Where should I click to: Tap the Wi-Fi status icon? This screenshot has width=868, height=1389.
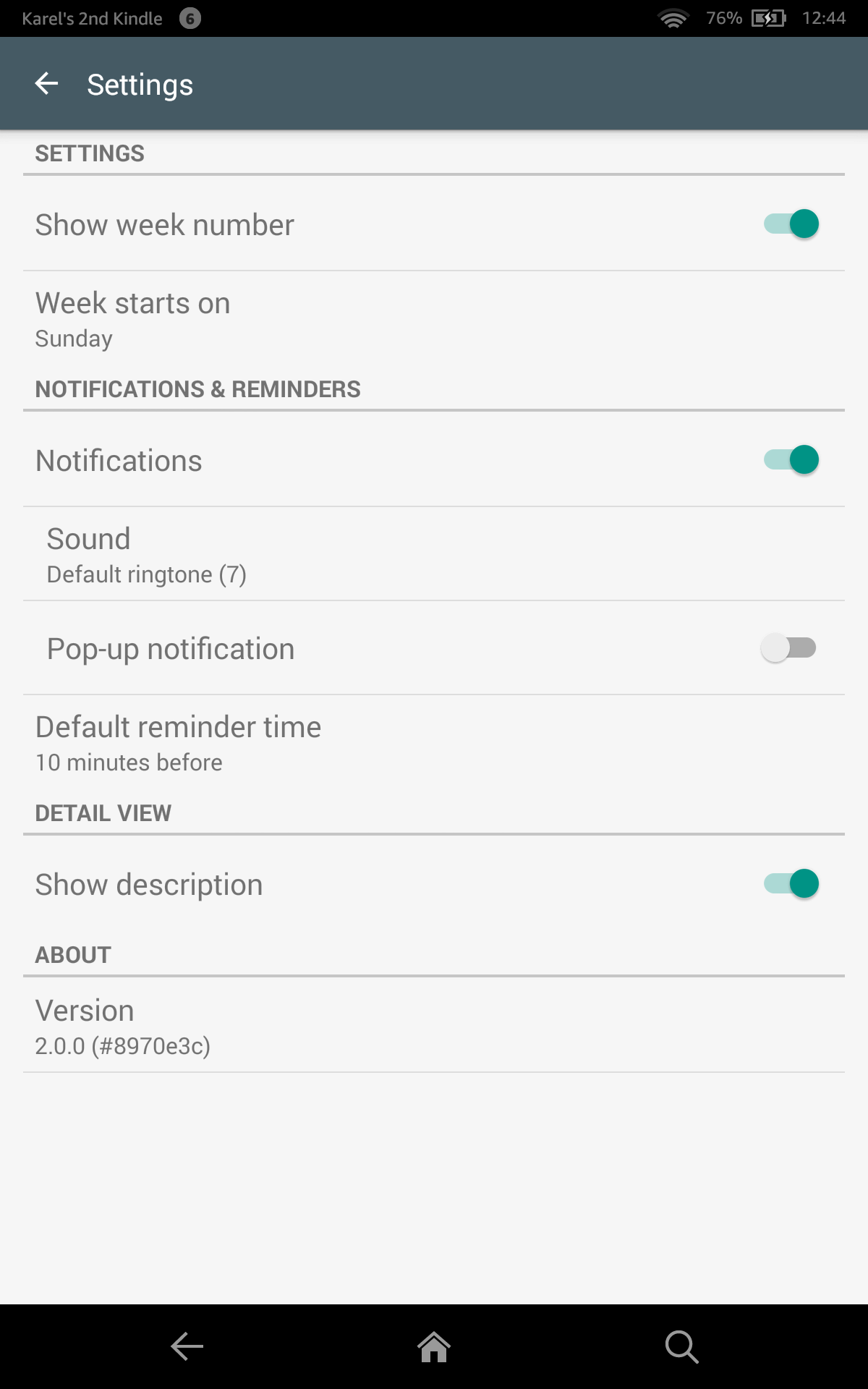pyautogui.click(x=673, y=17)
